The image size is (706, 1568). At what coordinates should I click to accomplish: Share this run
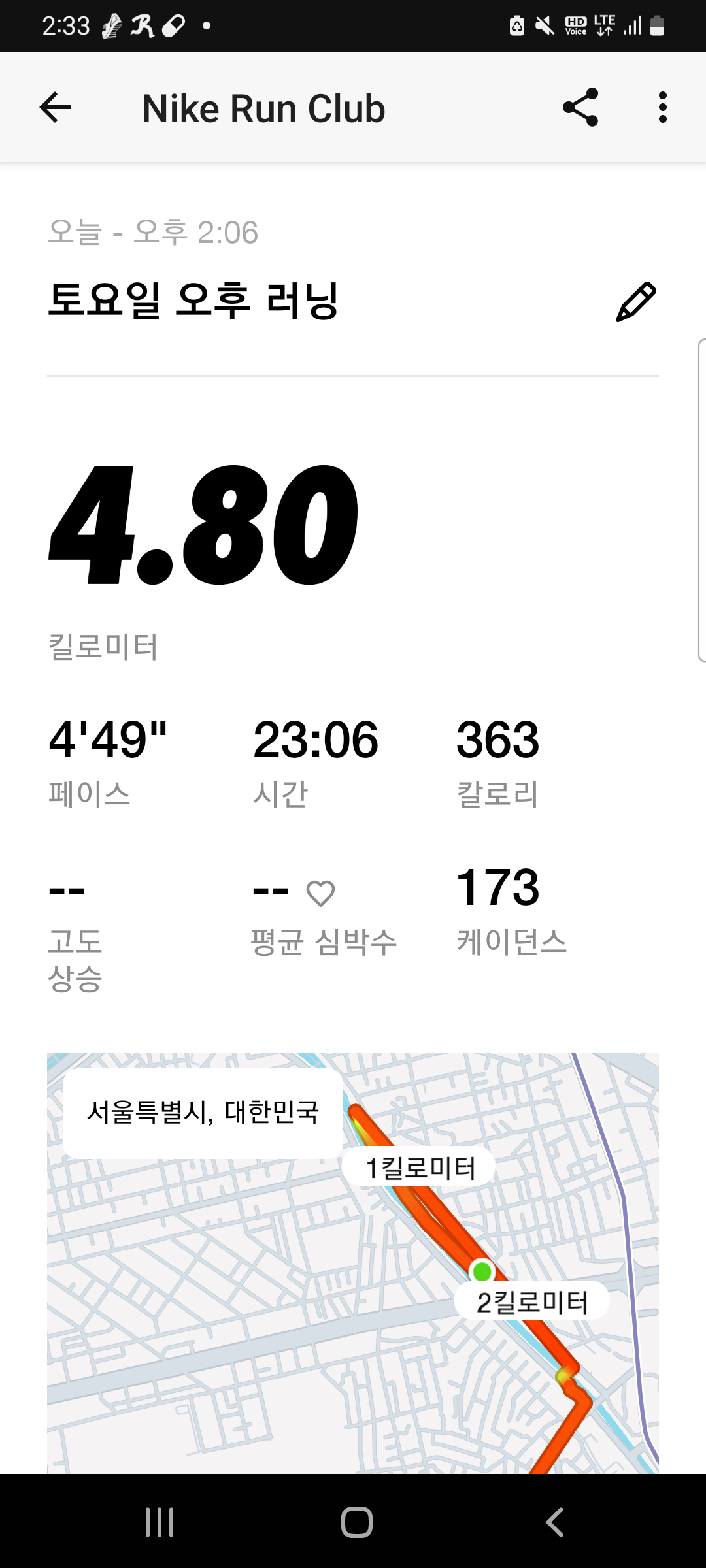(x=580, y=108)
